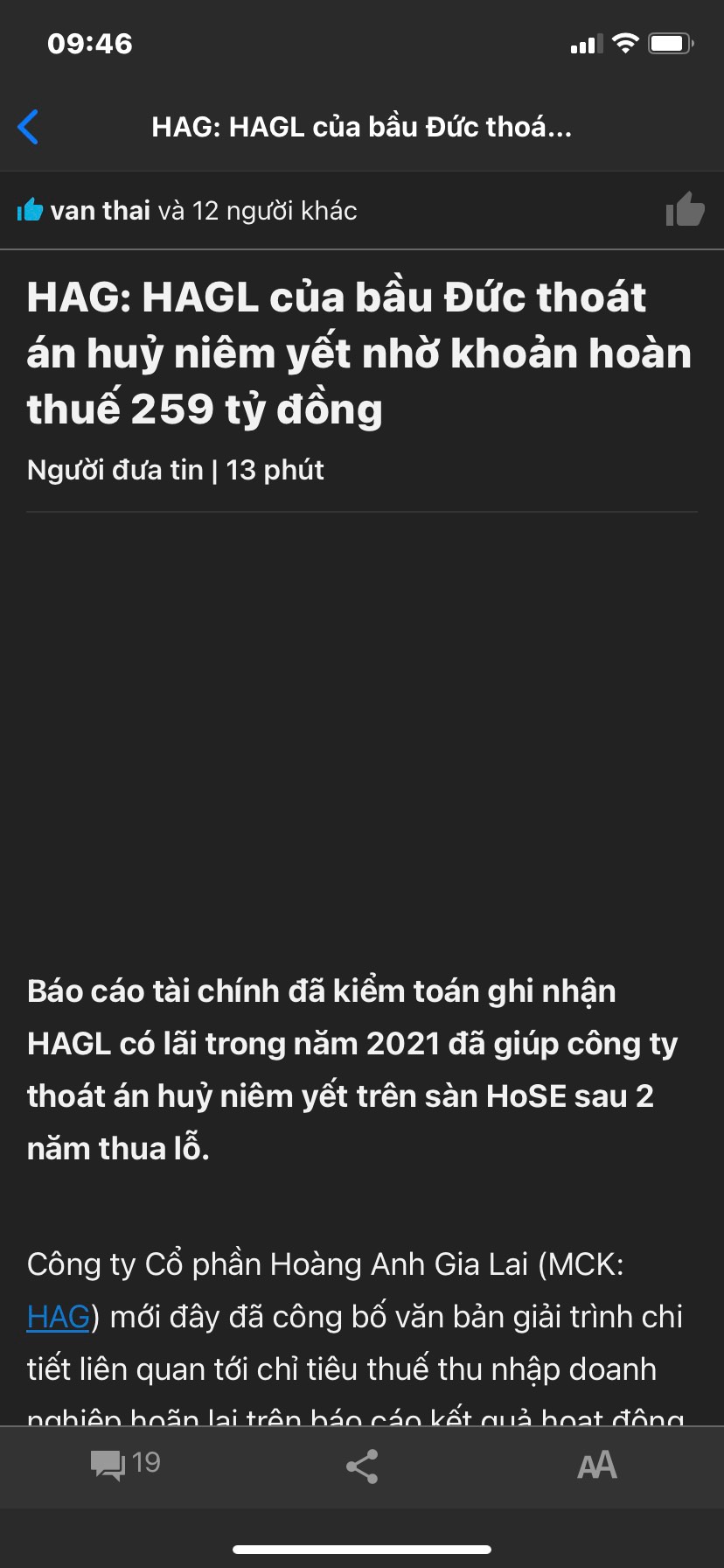The height and width of the screenshot is (1568, 724).
Task: Share this article
Action: [362, 1466]
